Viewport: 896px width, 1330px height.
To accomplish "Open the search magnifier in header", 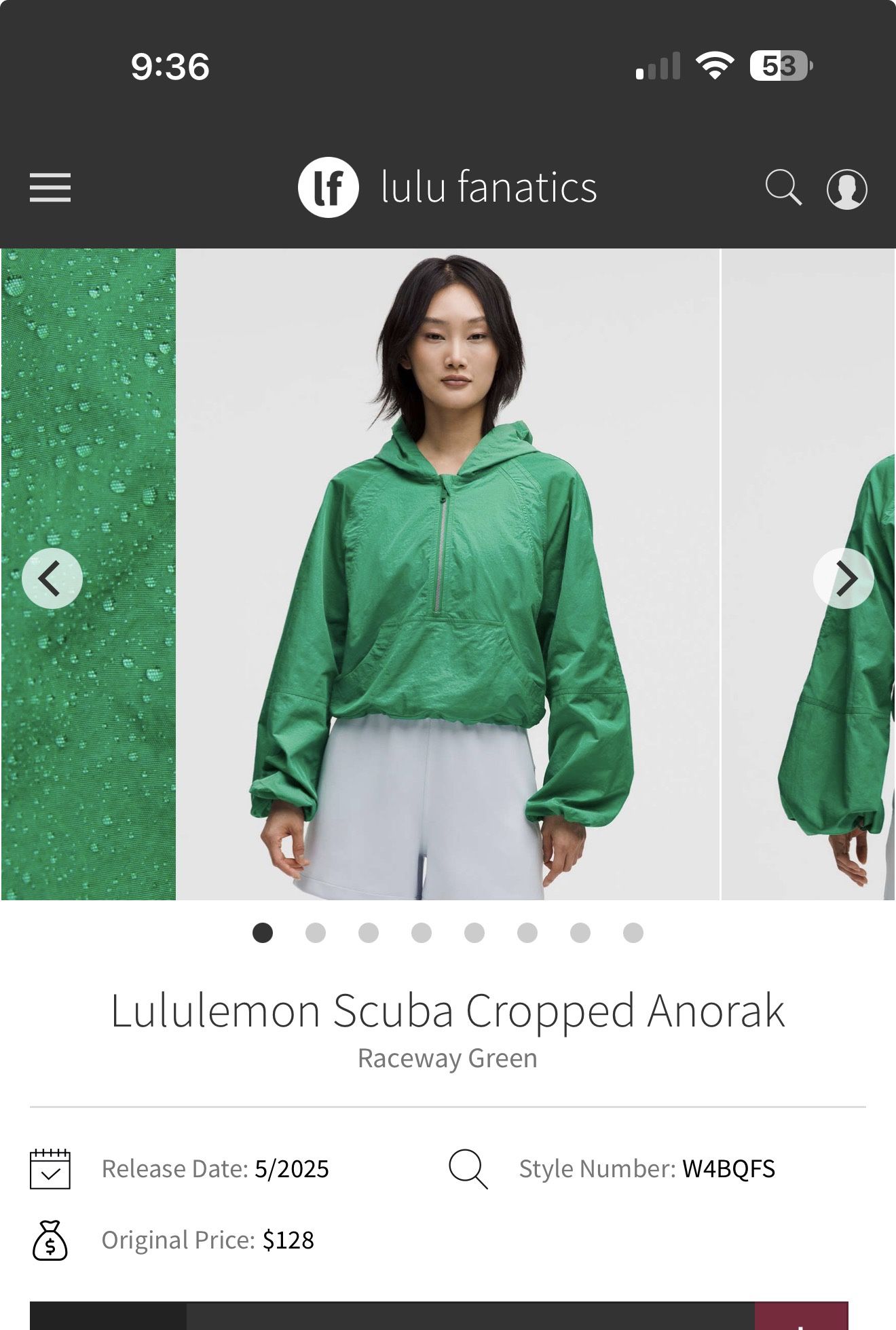I will click(x=783, y=187).
